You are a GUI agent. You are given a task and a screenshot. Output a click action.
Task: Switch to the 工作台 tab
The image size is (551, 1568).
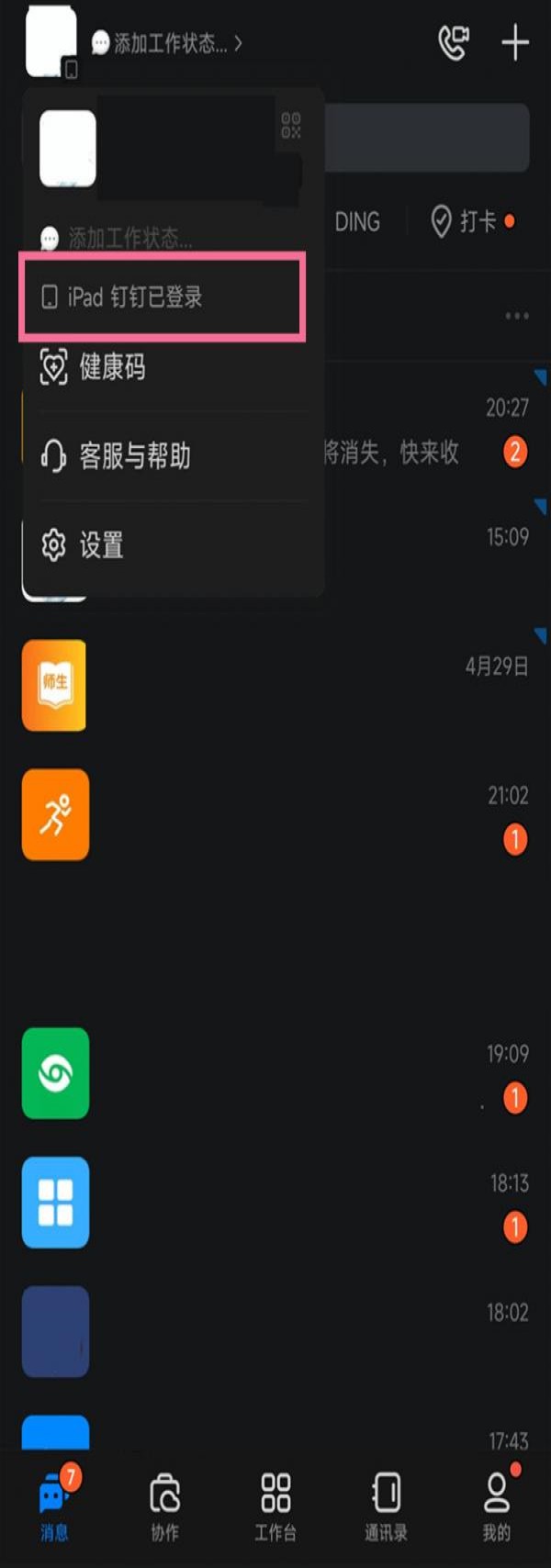coord(275,1504)
